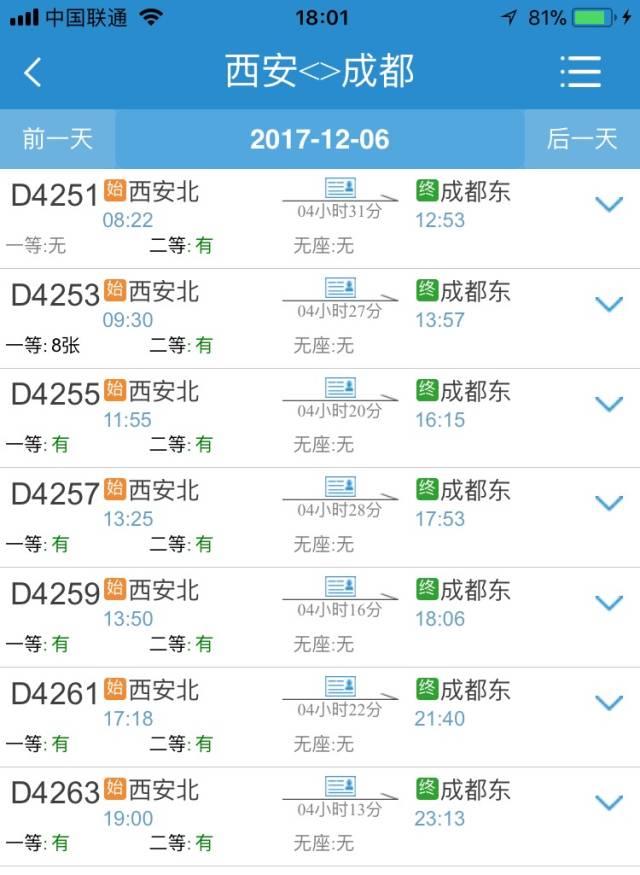Screen dimensions: 640x875
Task: Switch to the previous day (前一天)
Action: [x=57, y=139]
